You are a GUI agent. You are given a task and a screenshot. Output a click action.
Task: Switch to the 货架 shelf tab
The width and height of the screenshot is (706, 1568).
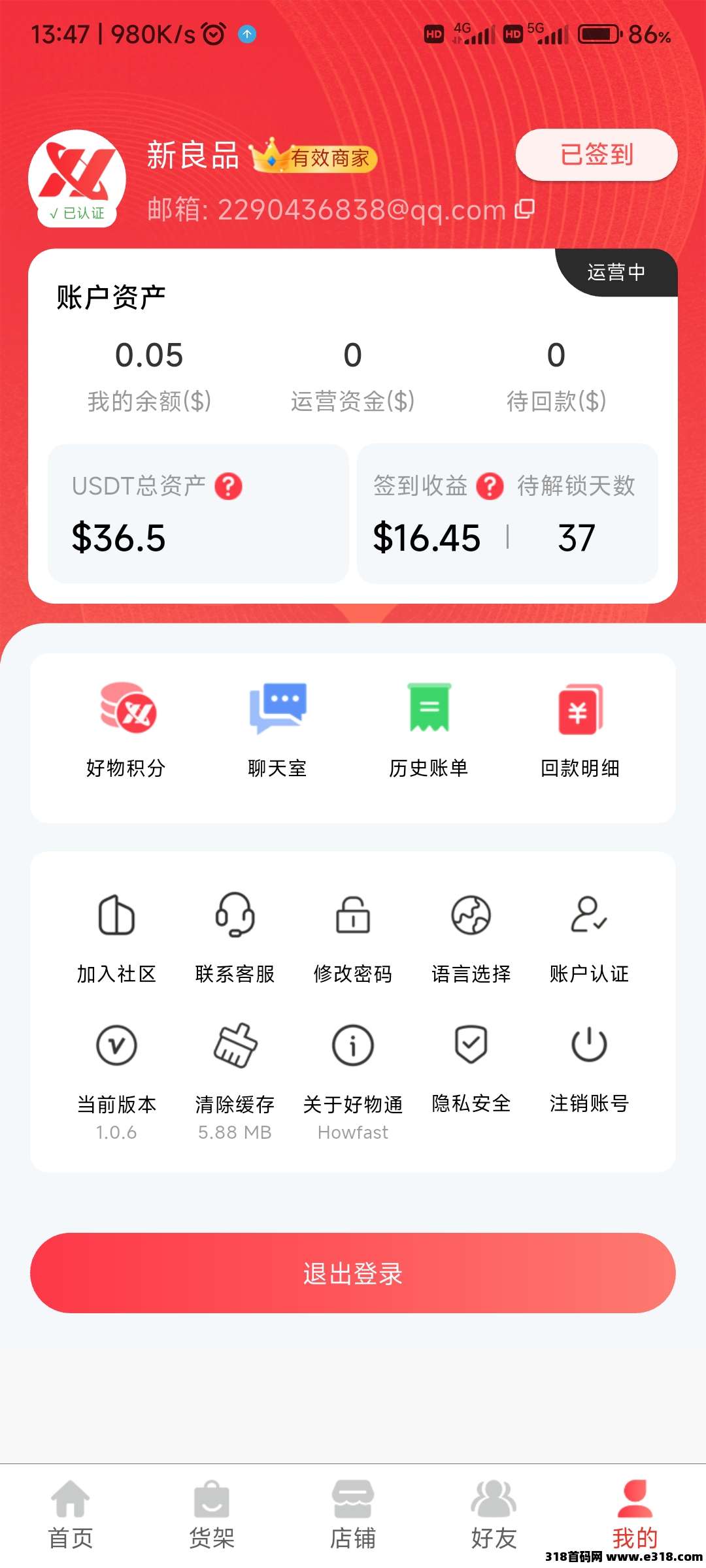pos(212,1514)
